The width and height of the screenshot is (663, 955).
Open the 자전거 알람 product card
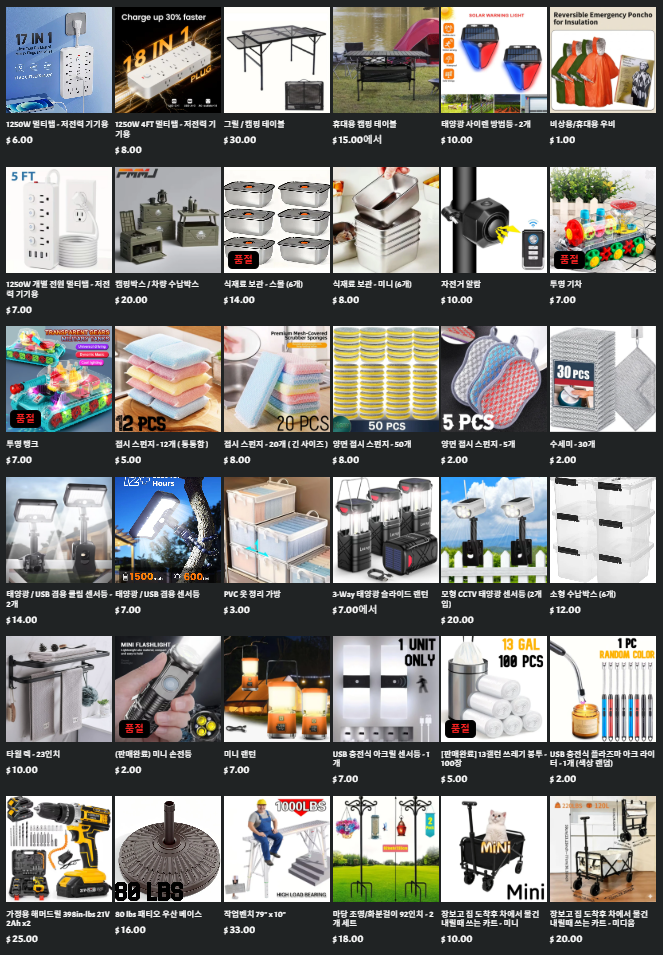[494, 219]
